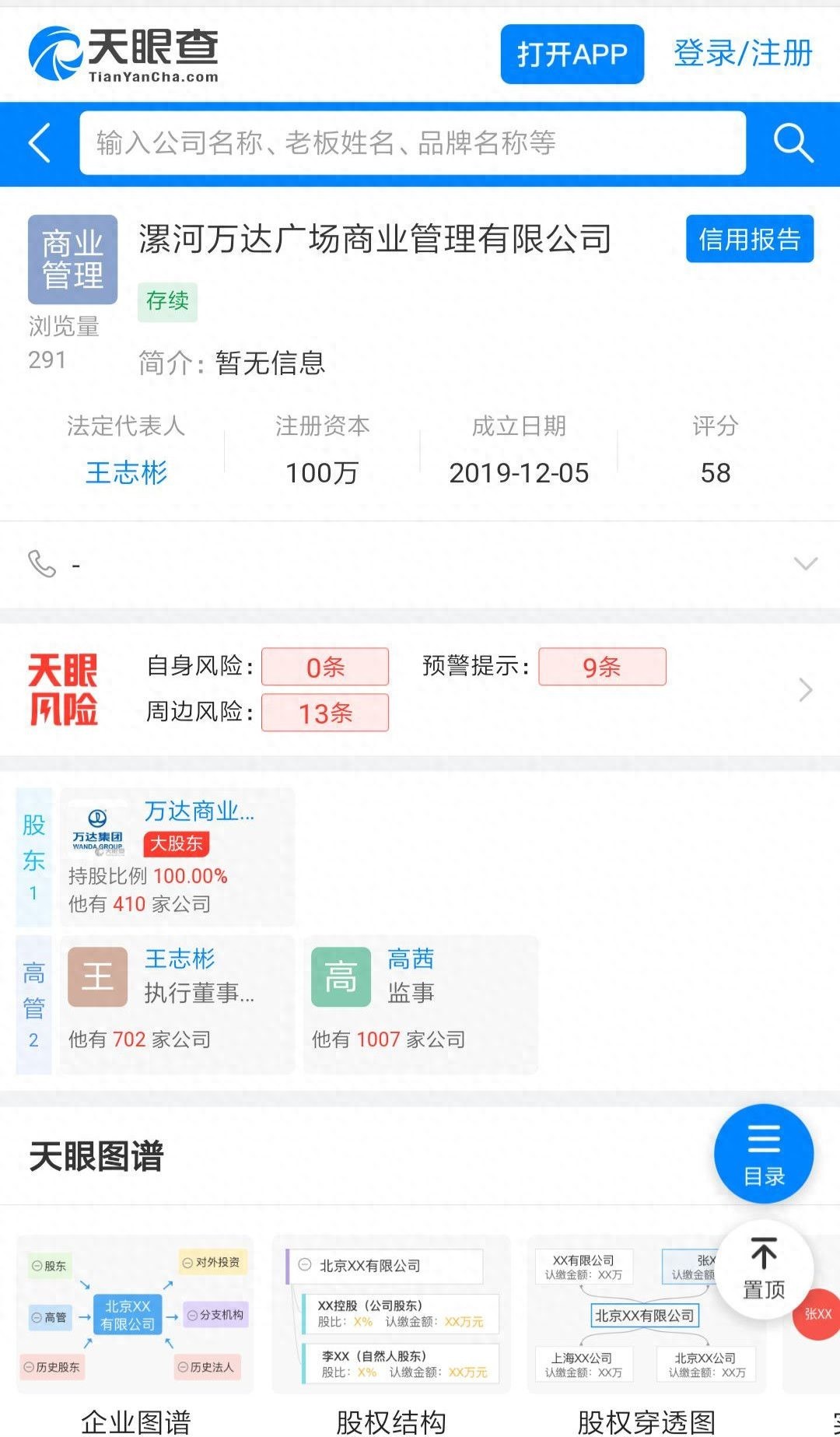View the 0条 self risks

[325, 667]
